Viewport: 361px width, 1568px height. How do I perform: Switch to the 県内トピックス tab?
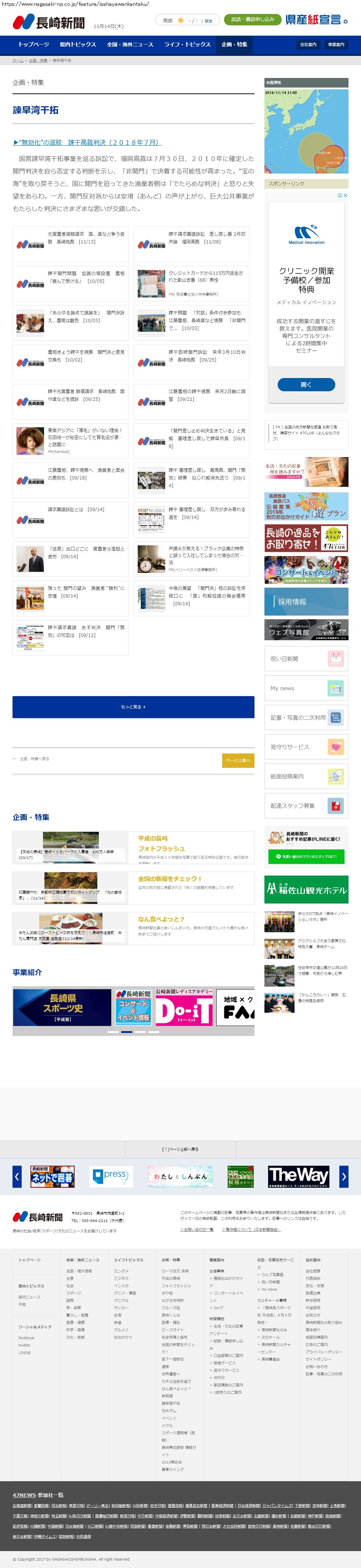click(78, 44)
